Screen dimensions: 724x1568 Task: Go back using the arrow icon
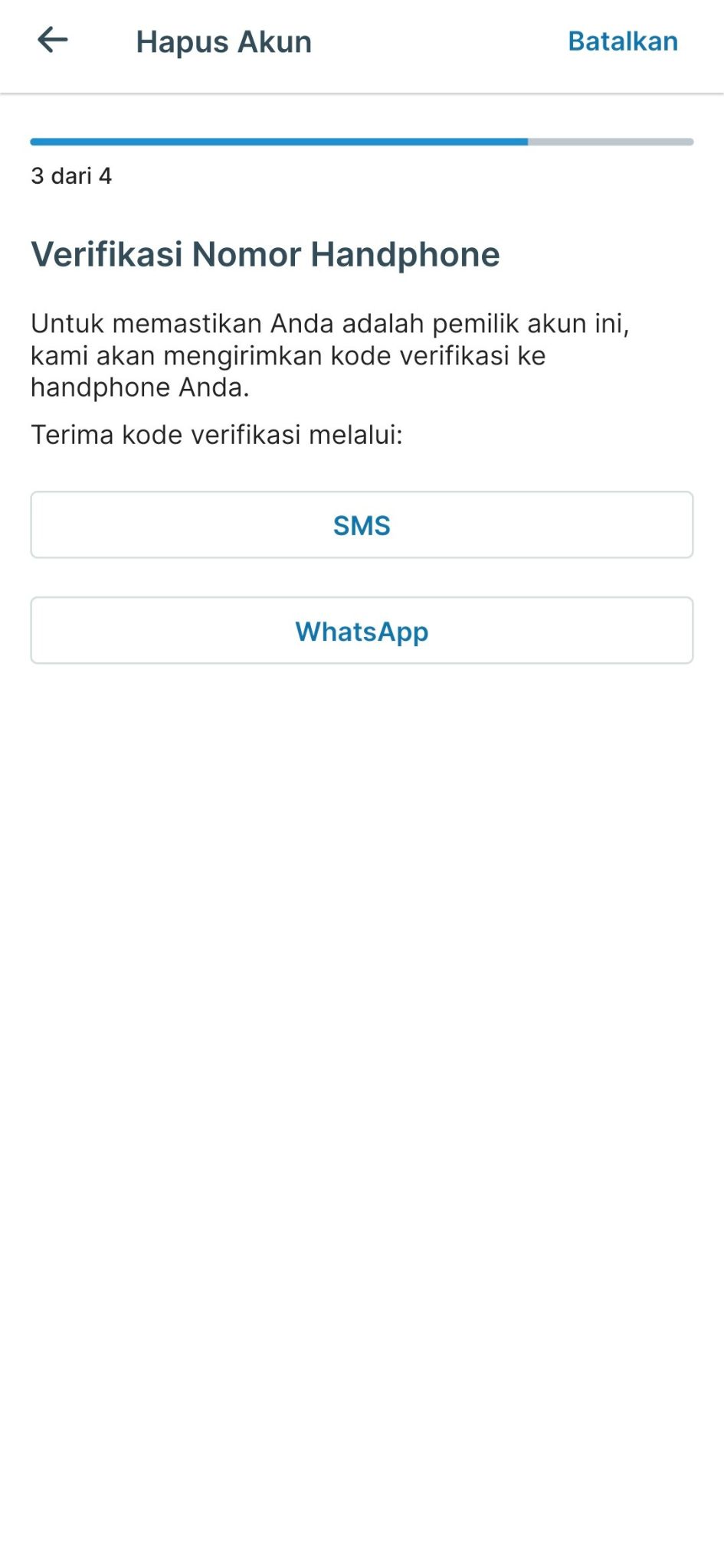(x=53, y=41)
